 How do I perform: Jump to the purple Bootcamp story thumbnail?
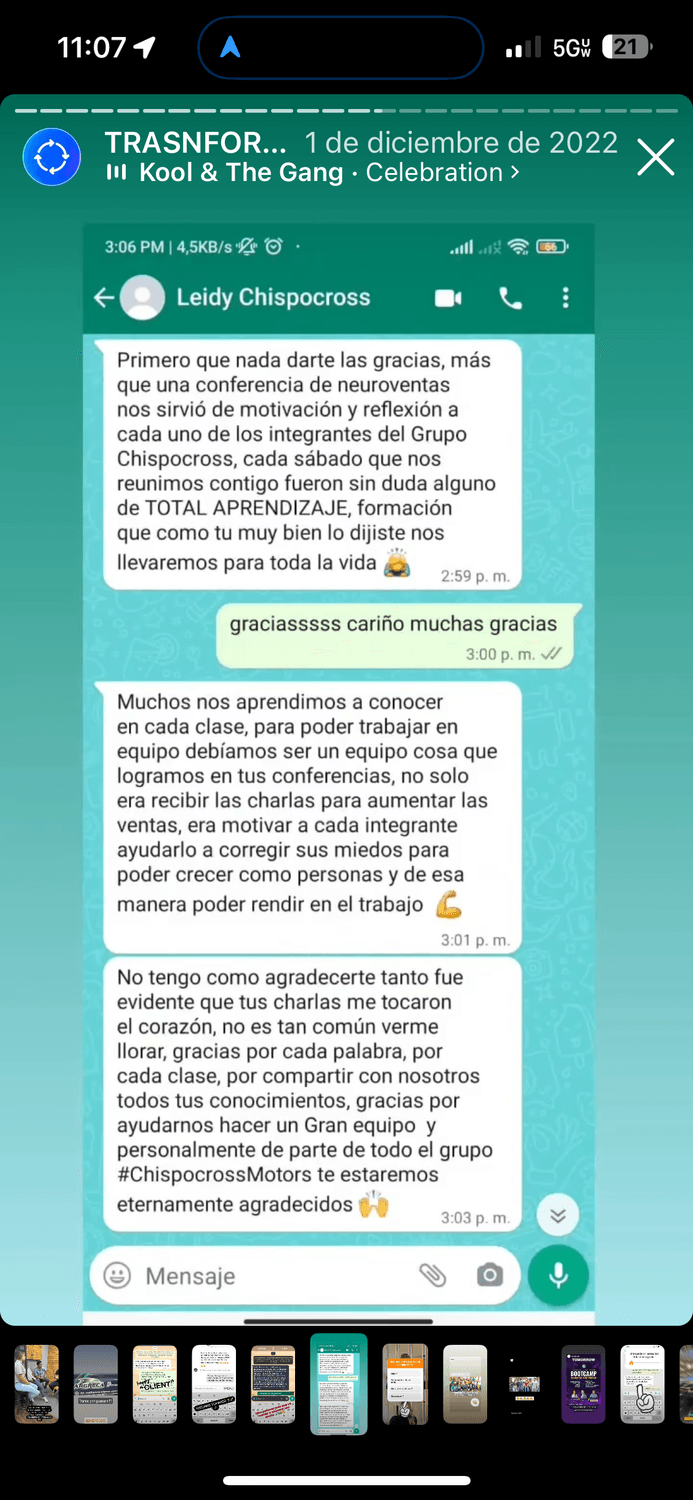[x=583, y=1384]
